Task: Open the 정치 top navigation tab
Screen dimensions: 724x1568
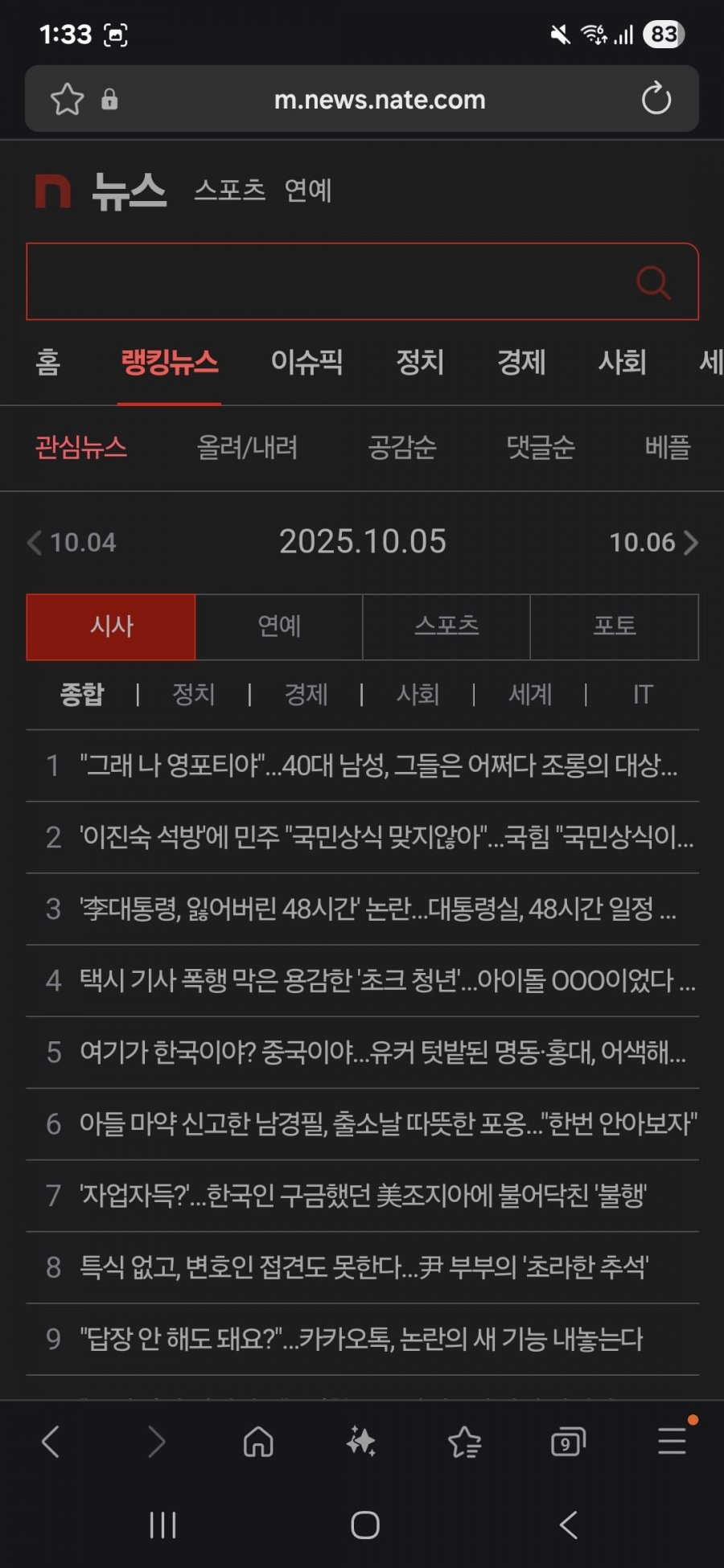Action: pyautogui.click(x=420, y=362)
